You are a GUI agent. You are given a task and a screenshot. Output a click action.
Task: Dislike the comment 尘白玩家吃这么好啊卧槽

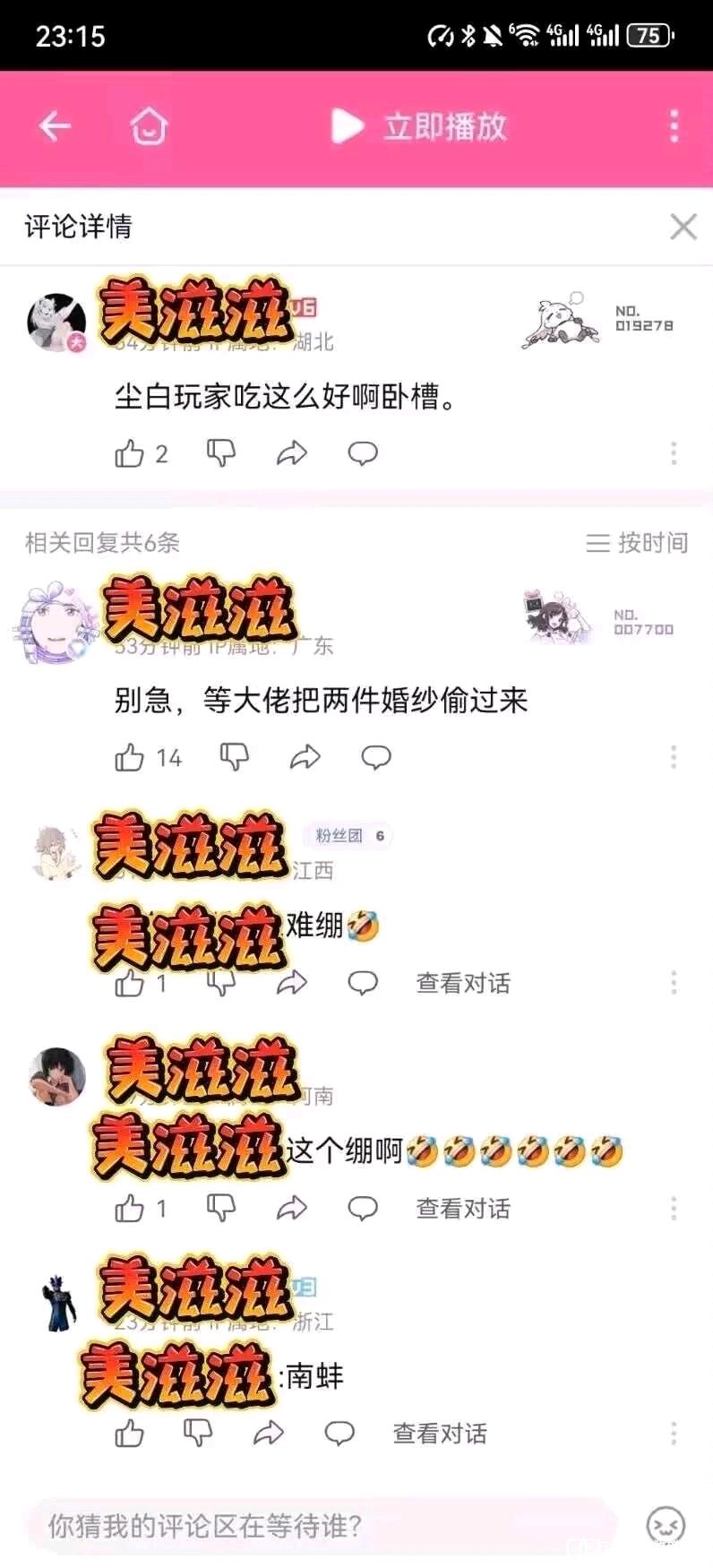220,453
